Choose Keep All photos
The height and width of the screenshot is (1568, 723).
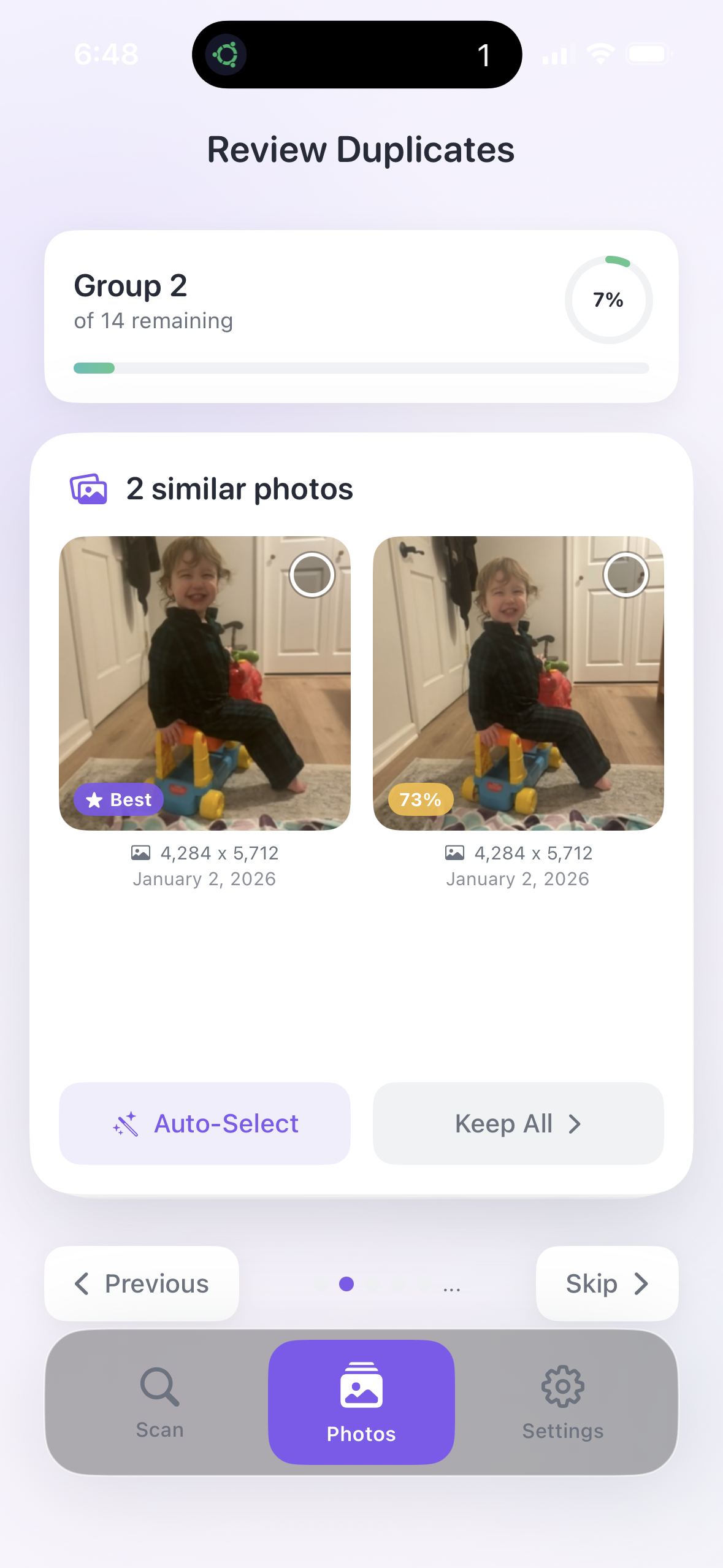coord(518,1124)
